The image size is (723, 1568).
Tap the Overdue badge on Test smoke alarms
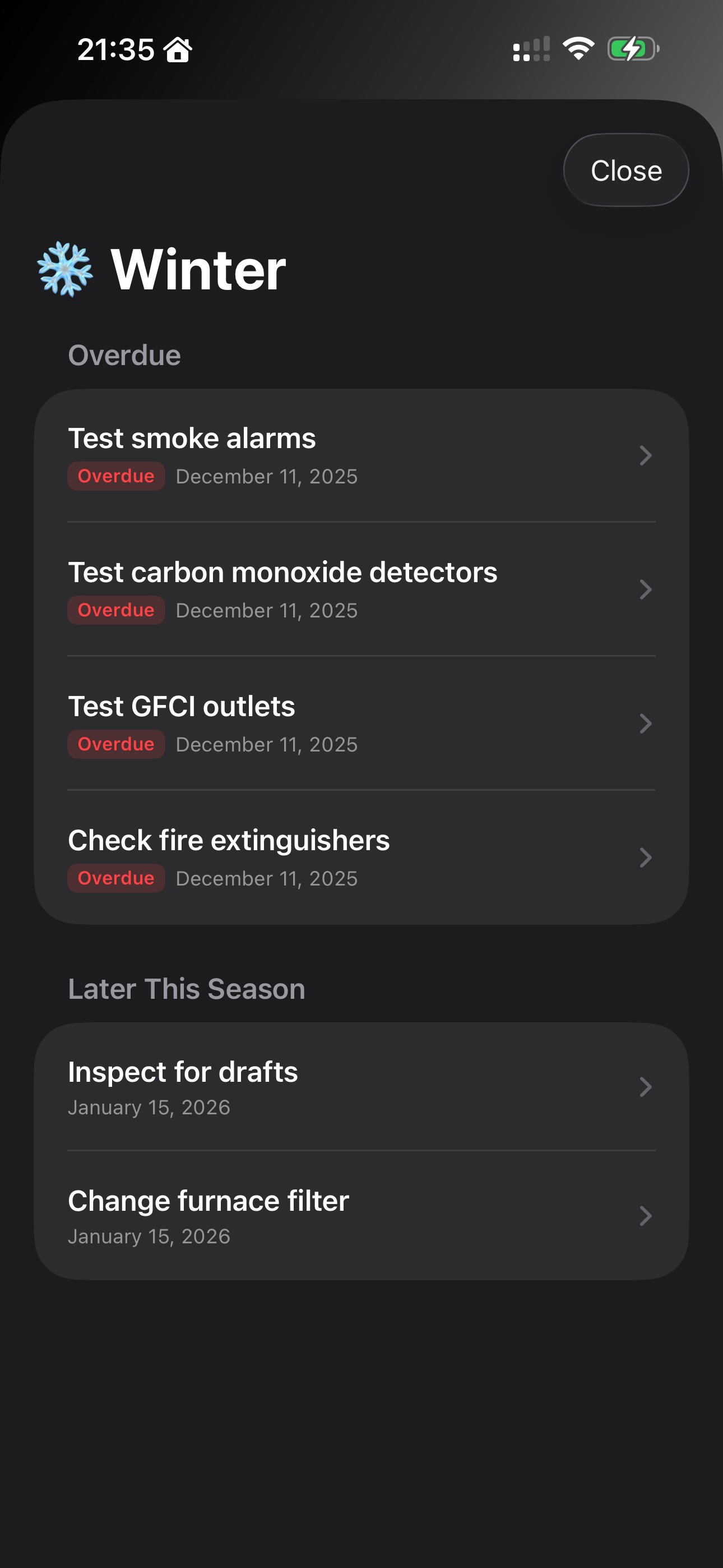115,476
